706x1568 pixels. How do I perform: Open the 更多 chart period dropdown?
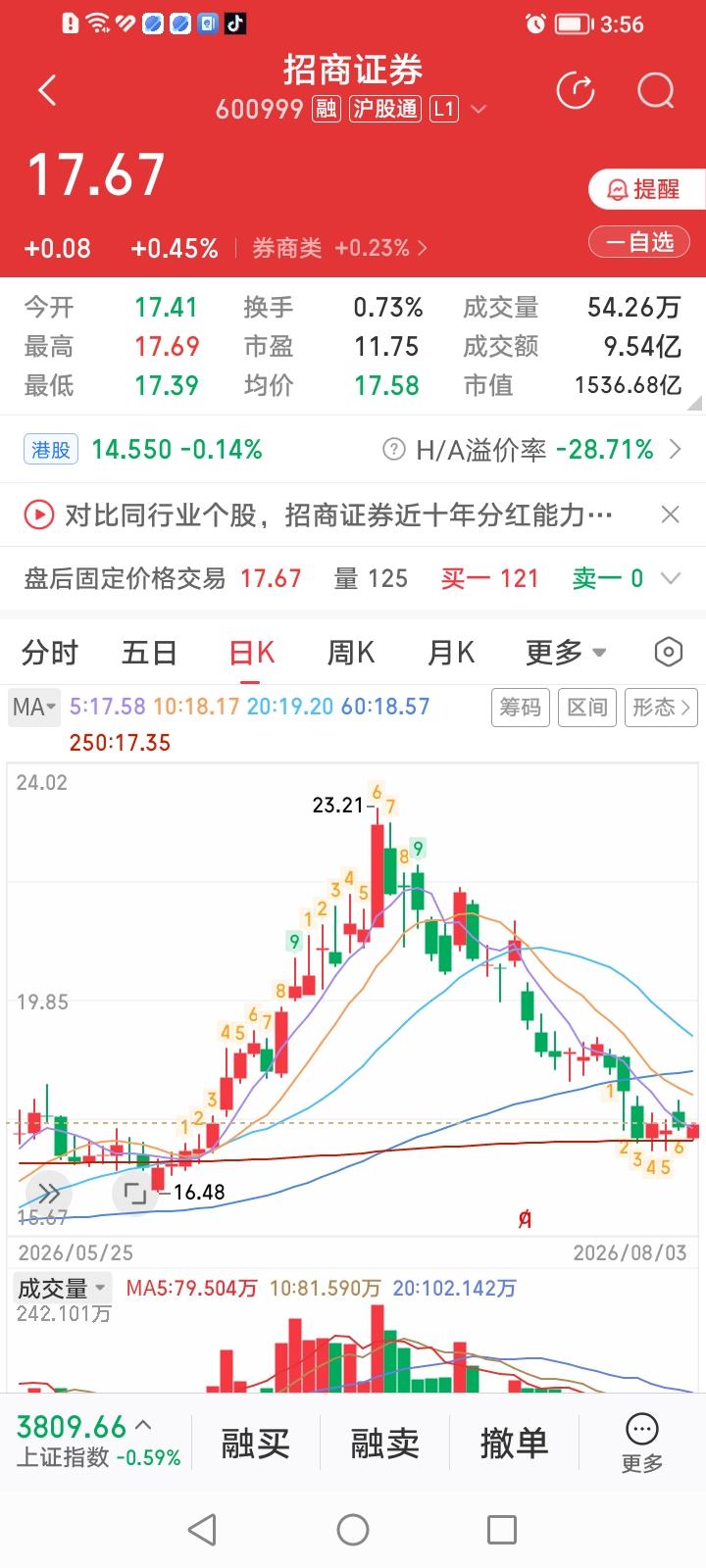[x=566, y=653]
